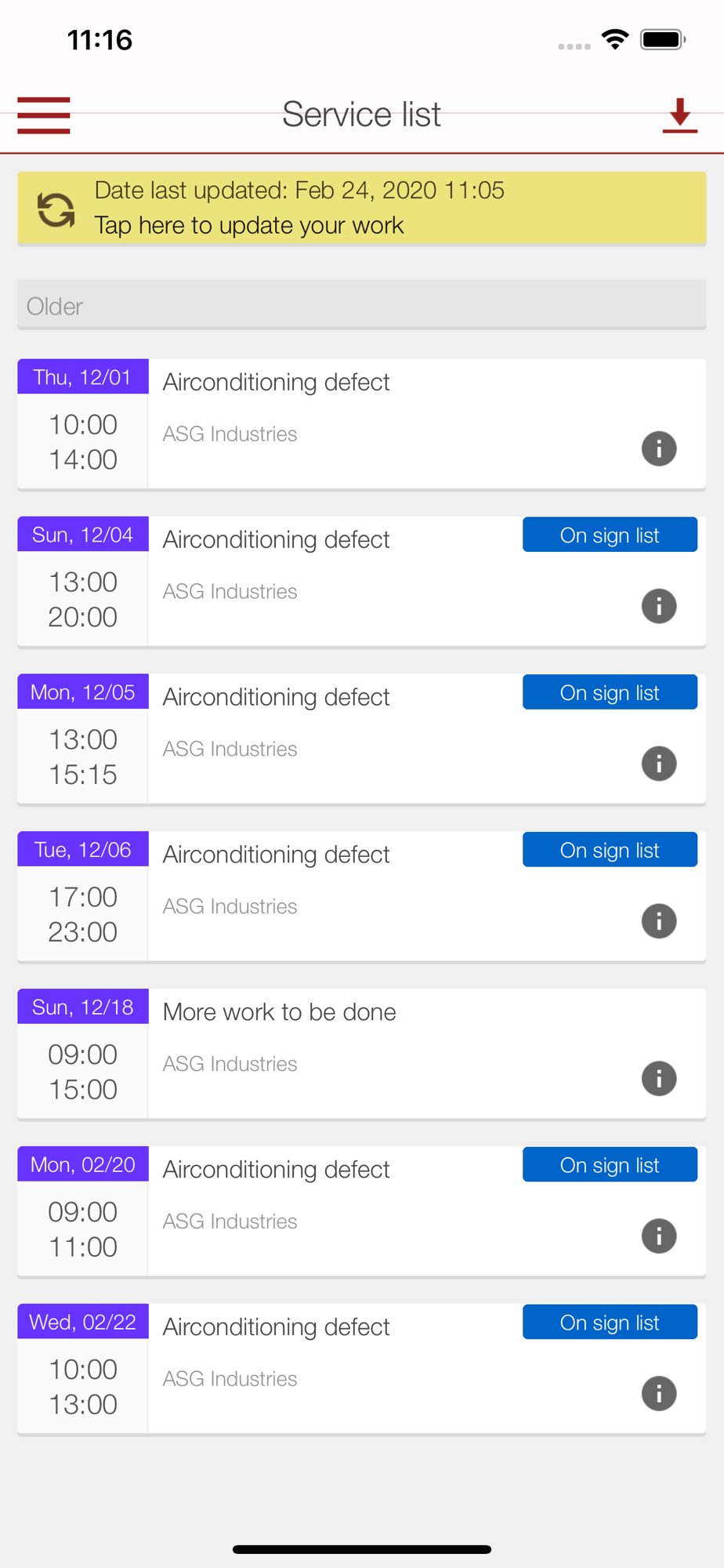Open the Wed, 02/22 service card

click(362, 1370)
